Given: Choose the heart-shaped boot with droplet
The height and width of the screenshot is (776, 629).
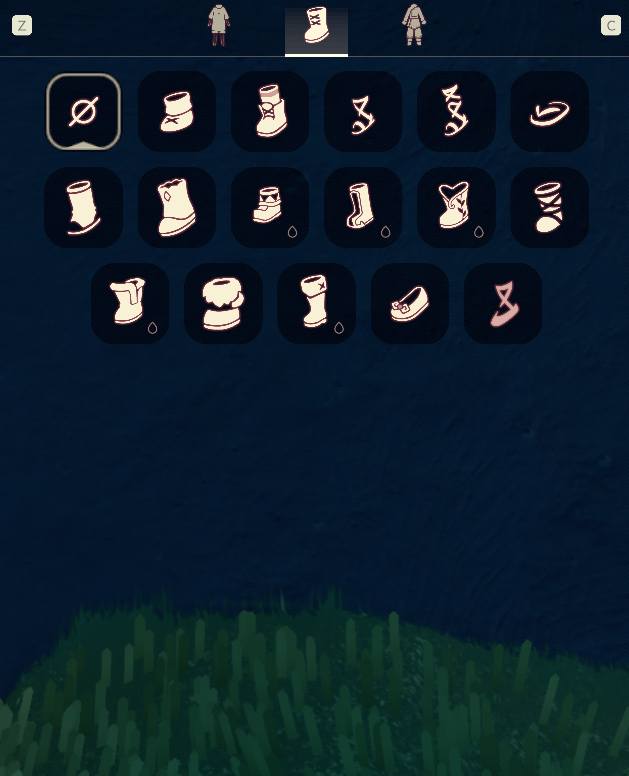Looking at the screenshot, I should (456, 207).
